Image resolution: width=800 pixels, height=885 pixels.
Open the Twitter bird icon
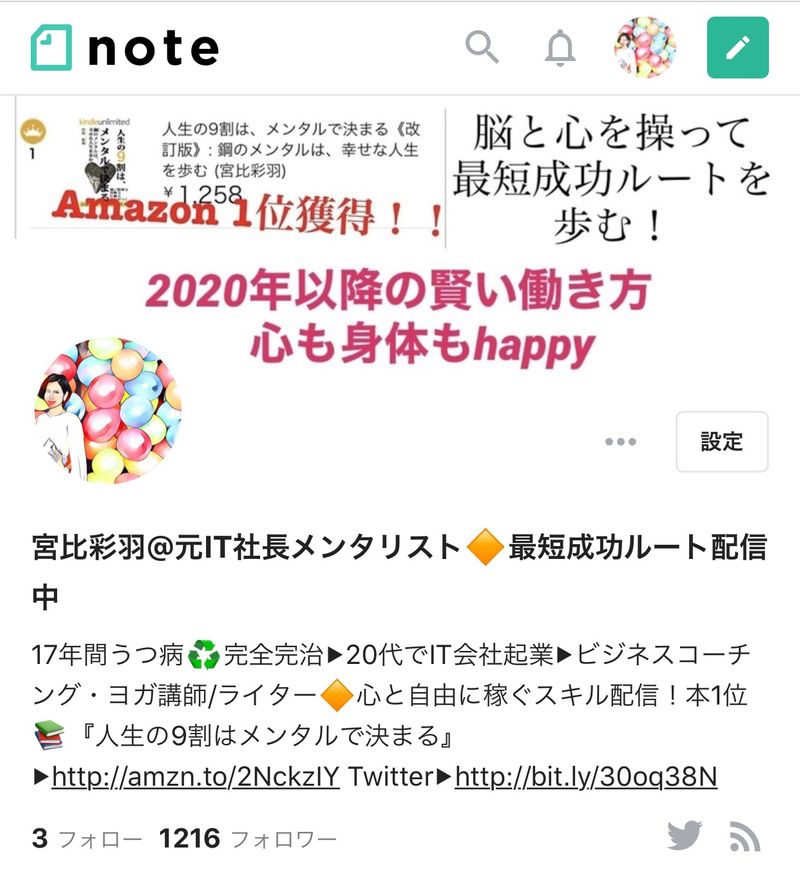pos(685,836)
